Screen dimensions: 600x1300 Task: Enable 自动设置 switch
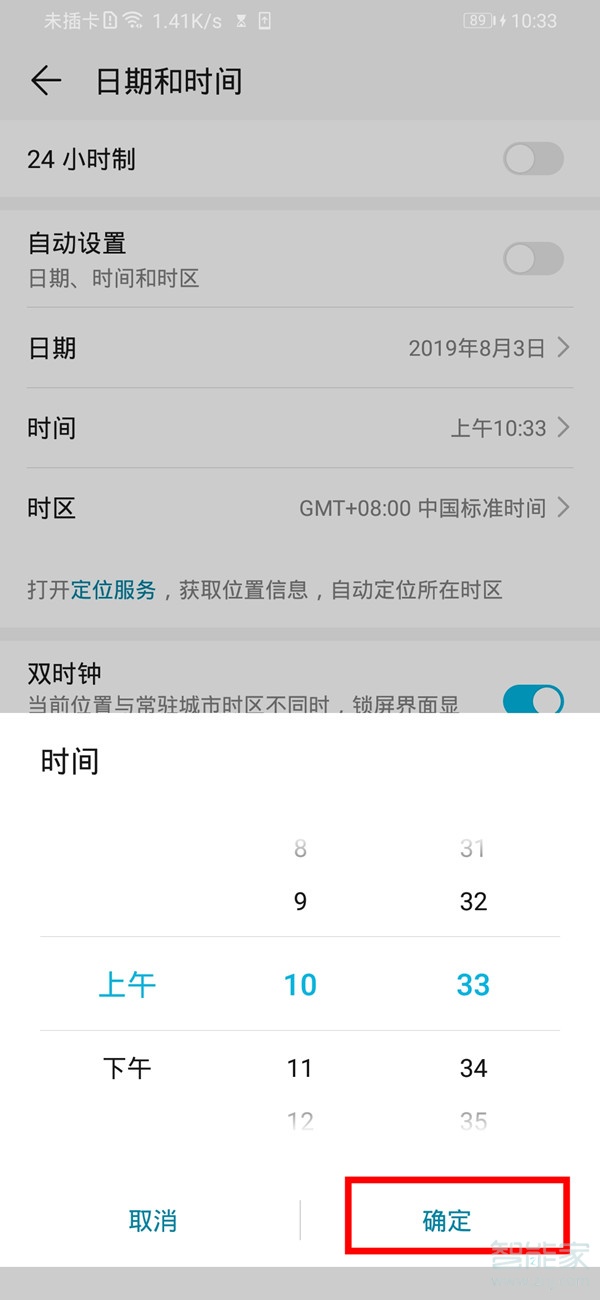[x=533, y=259]
